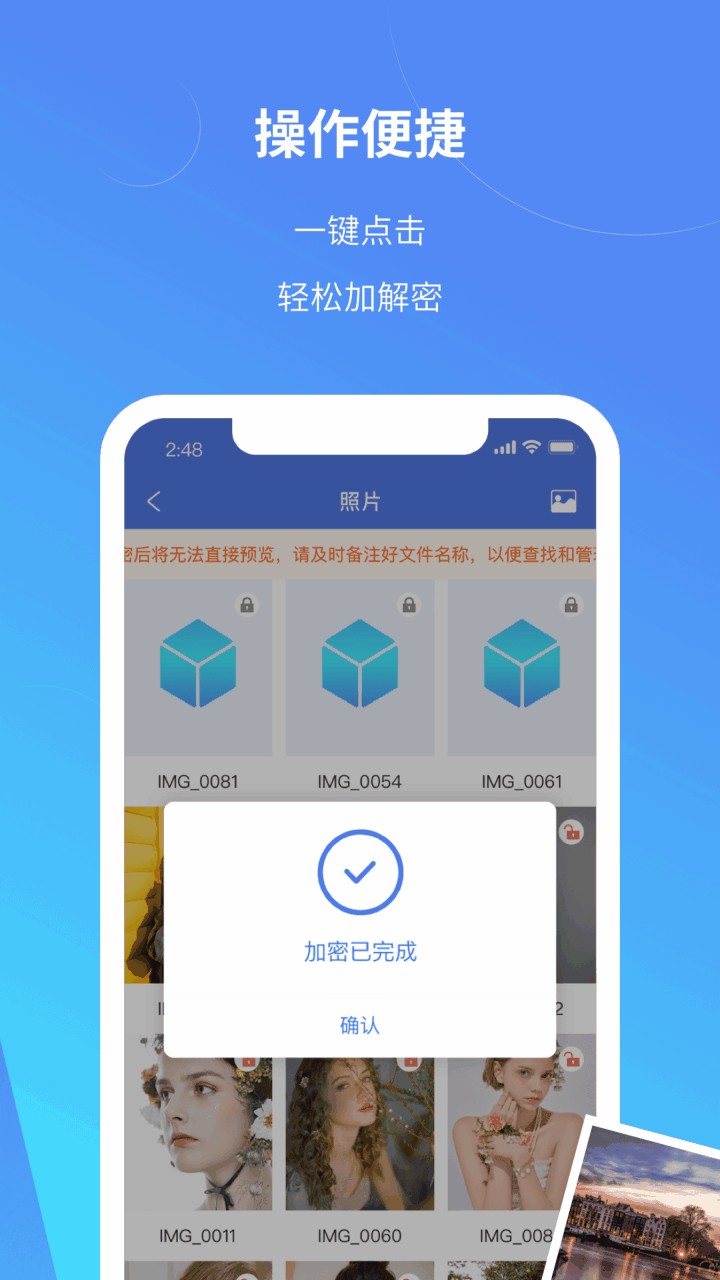The width and height of the screenshot is (720, 1280).
Task: Tap the blue checkmark icon in dialog
Action: pos(360,871)
